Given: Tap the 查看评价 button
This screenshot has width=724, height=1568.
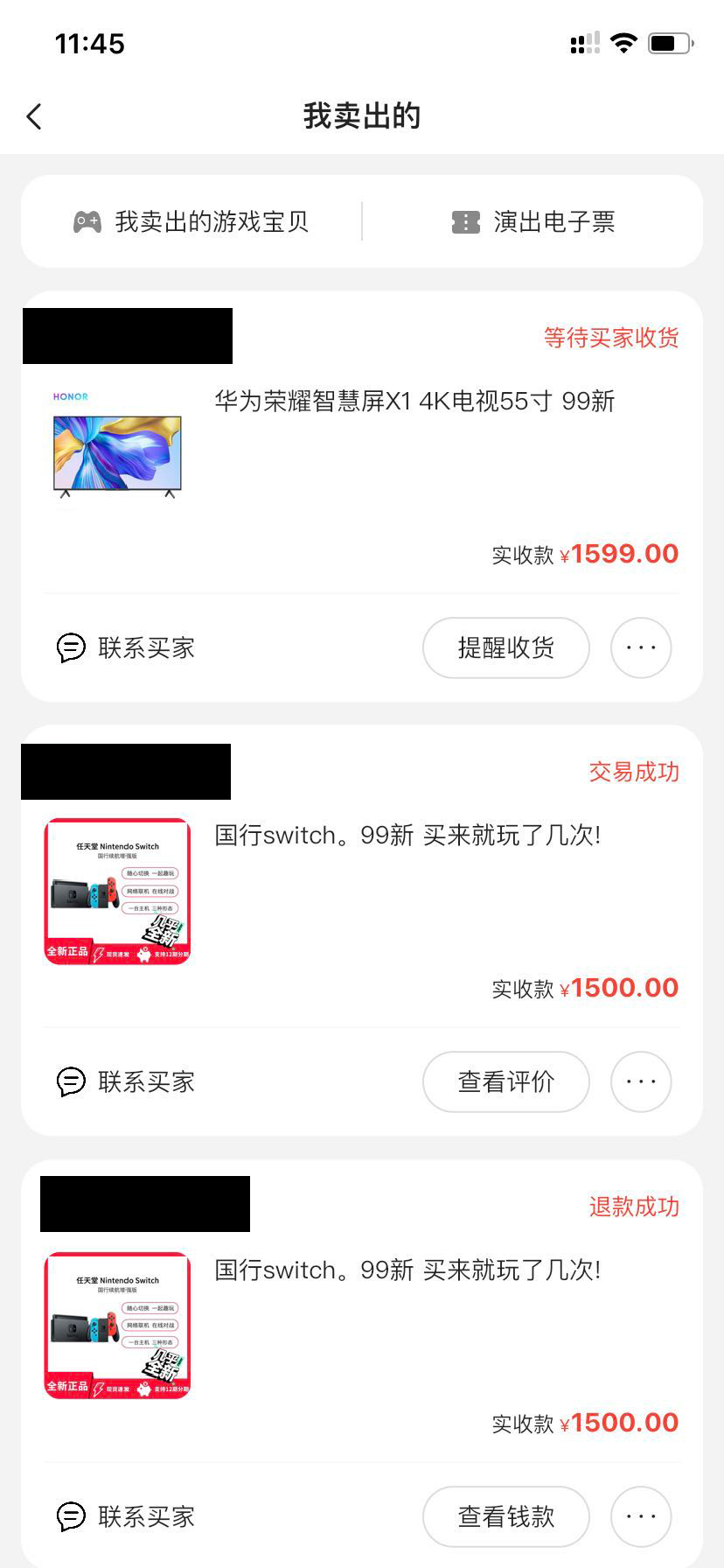Looking at the screenshot, I should tap(506, 1082).
